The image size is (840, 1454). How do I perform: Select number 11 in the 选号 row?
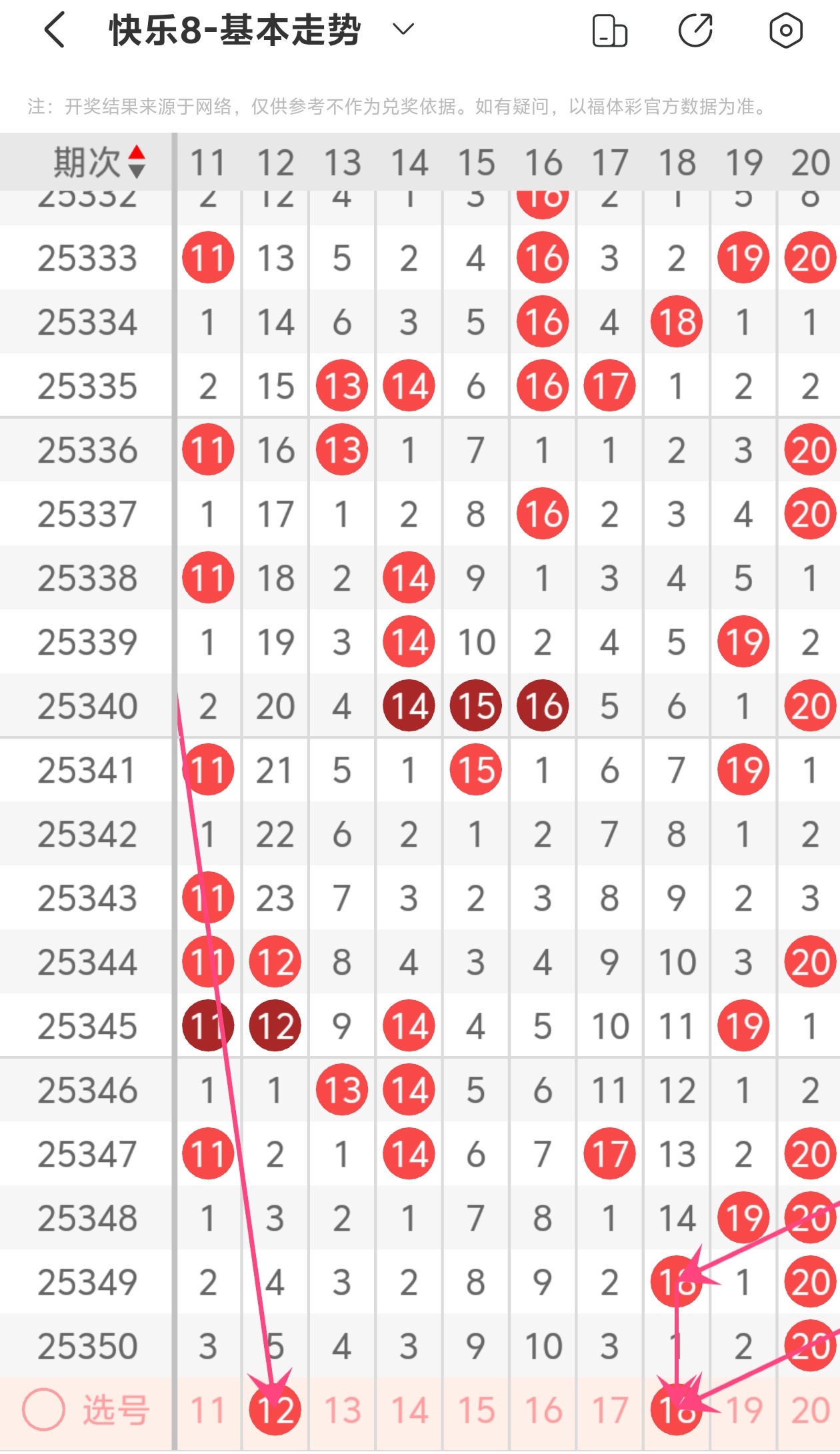tap(207, 1410)
